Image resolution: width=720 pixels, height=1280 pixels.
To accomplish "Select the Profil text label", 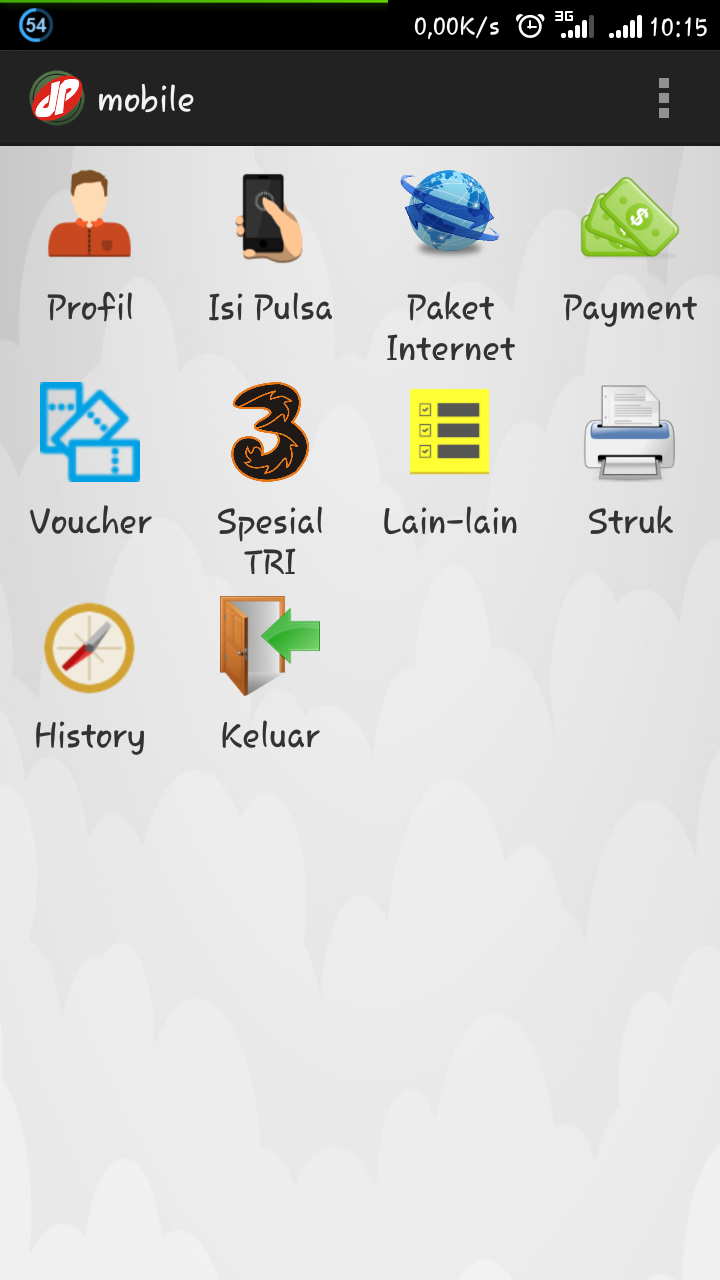I will tap(90, 308).
